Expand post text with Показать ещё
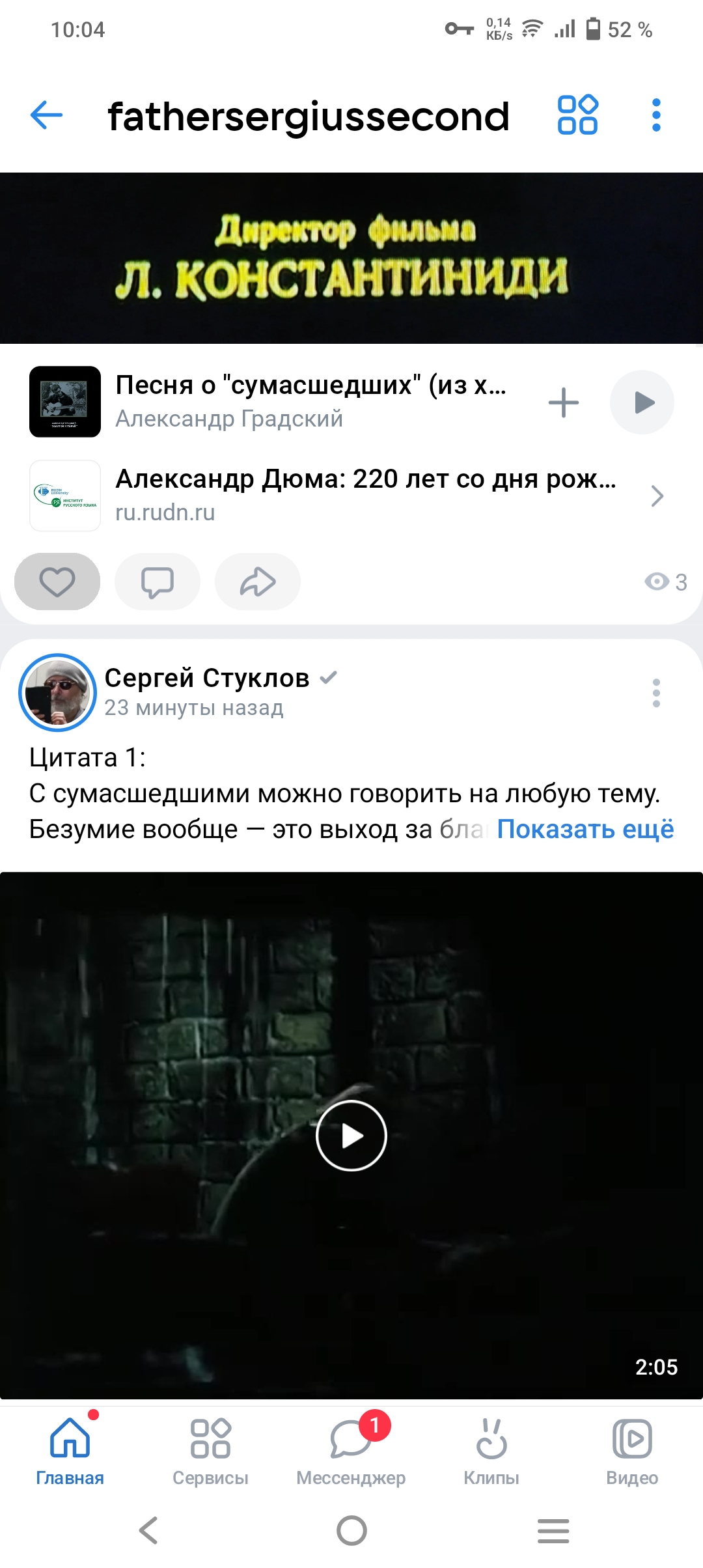703x1568 pixels. tap(585, 829)
